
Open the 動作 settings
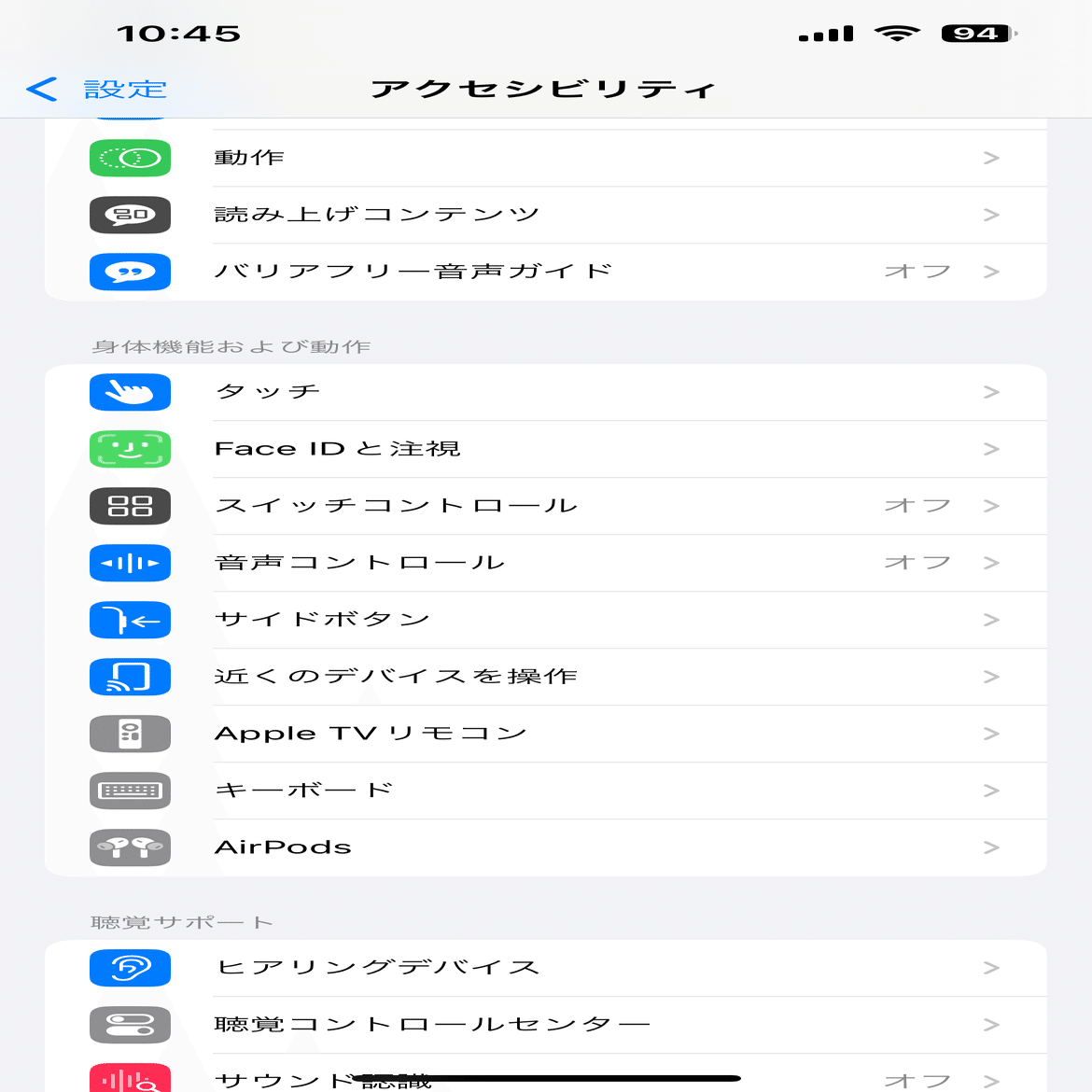[545, 158]
